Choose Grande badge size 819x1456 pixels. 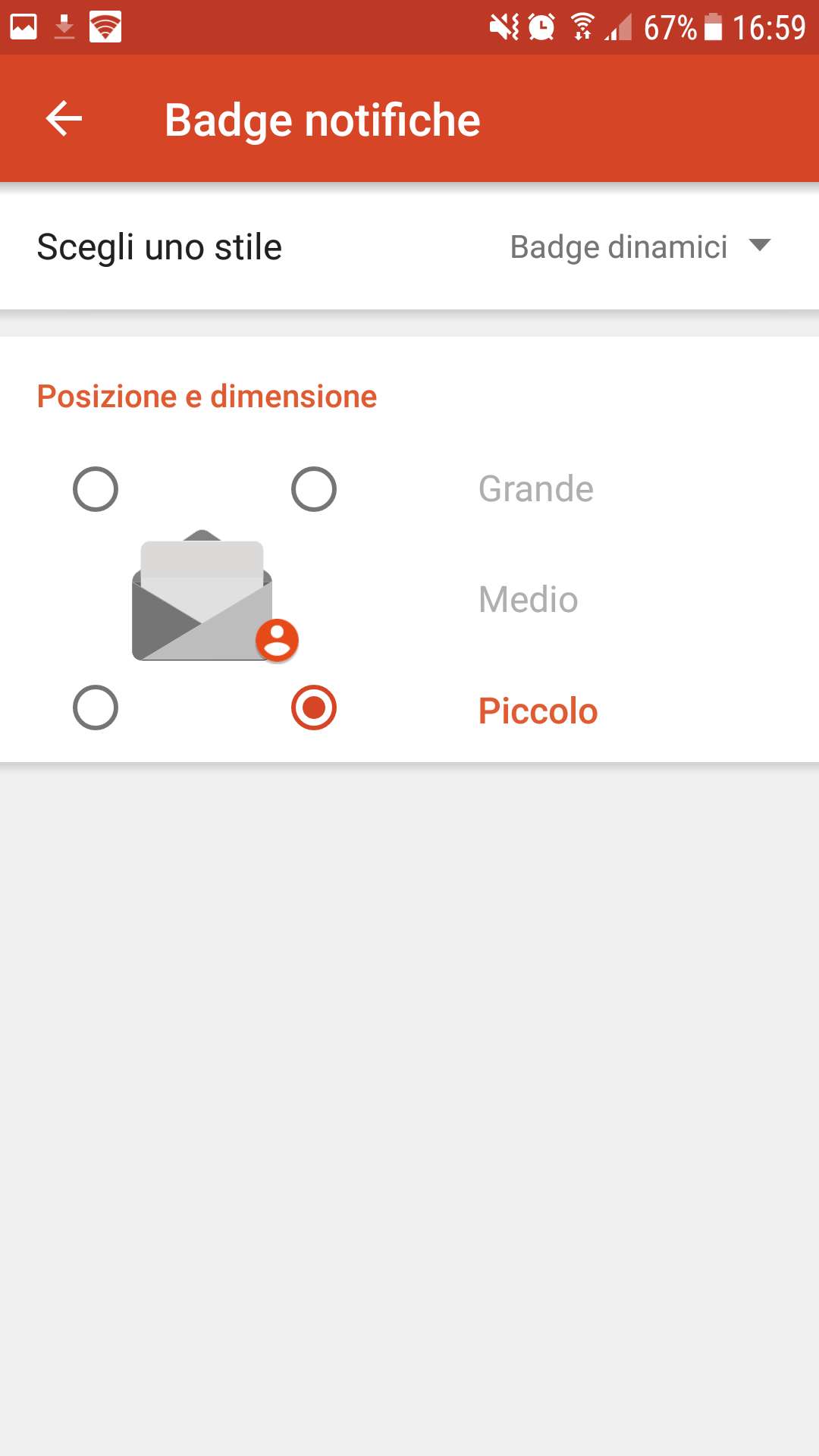tap(535, 489)
